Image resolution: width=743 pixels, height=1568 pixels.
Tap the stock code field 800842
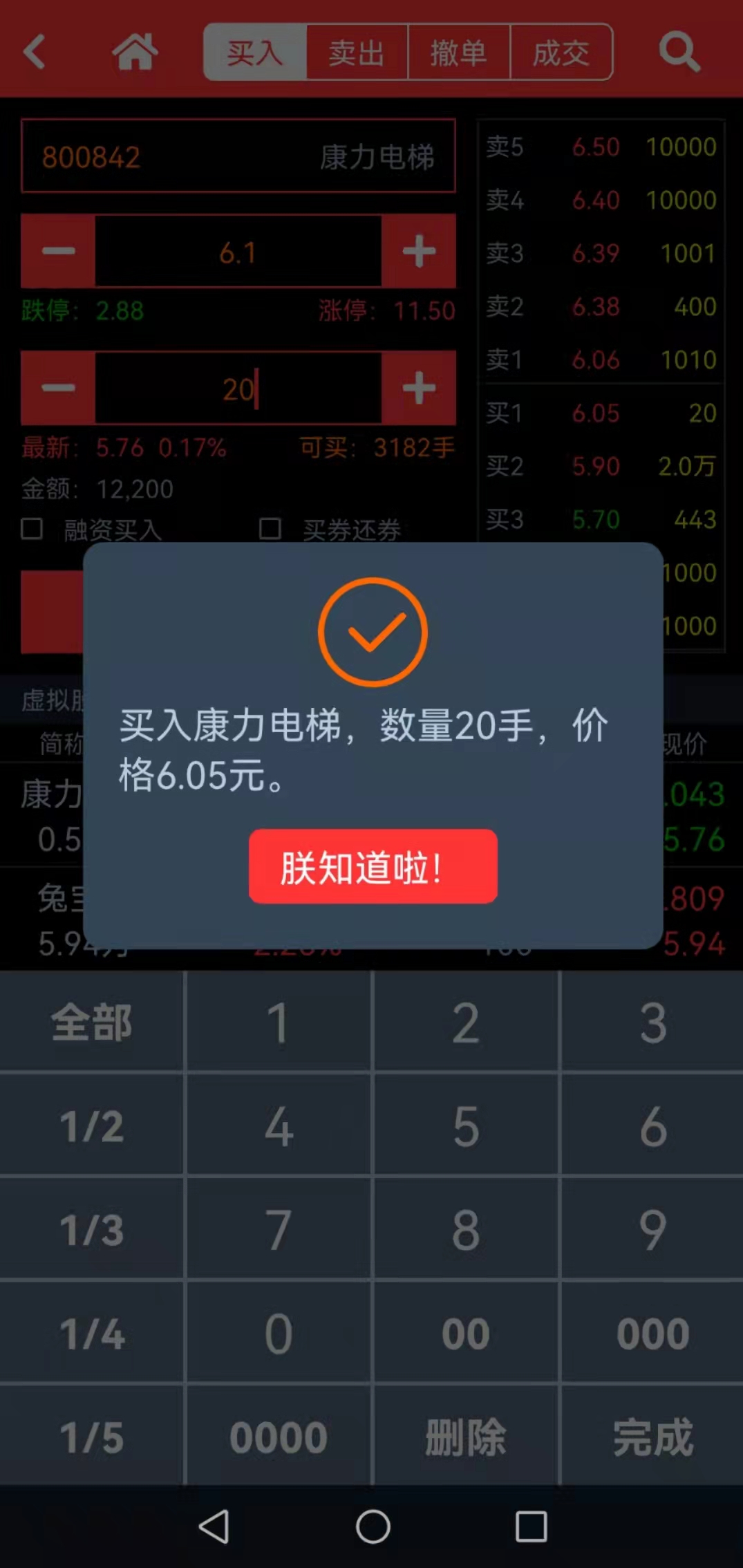point(238,156)
